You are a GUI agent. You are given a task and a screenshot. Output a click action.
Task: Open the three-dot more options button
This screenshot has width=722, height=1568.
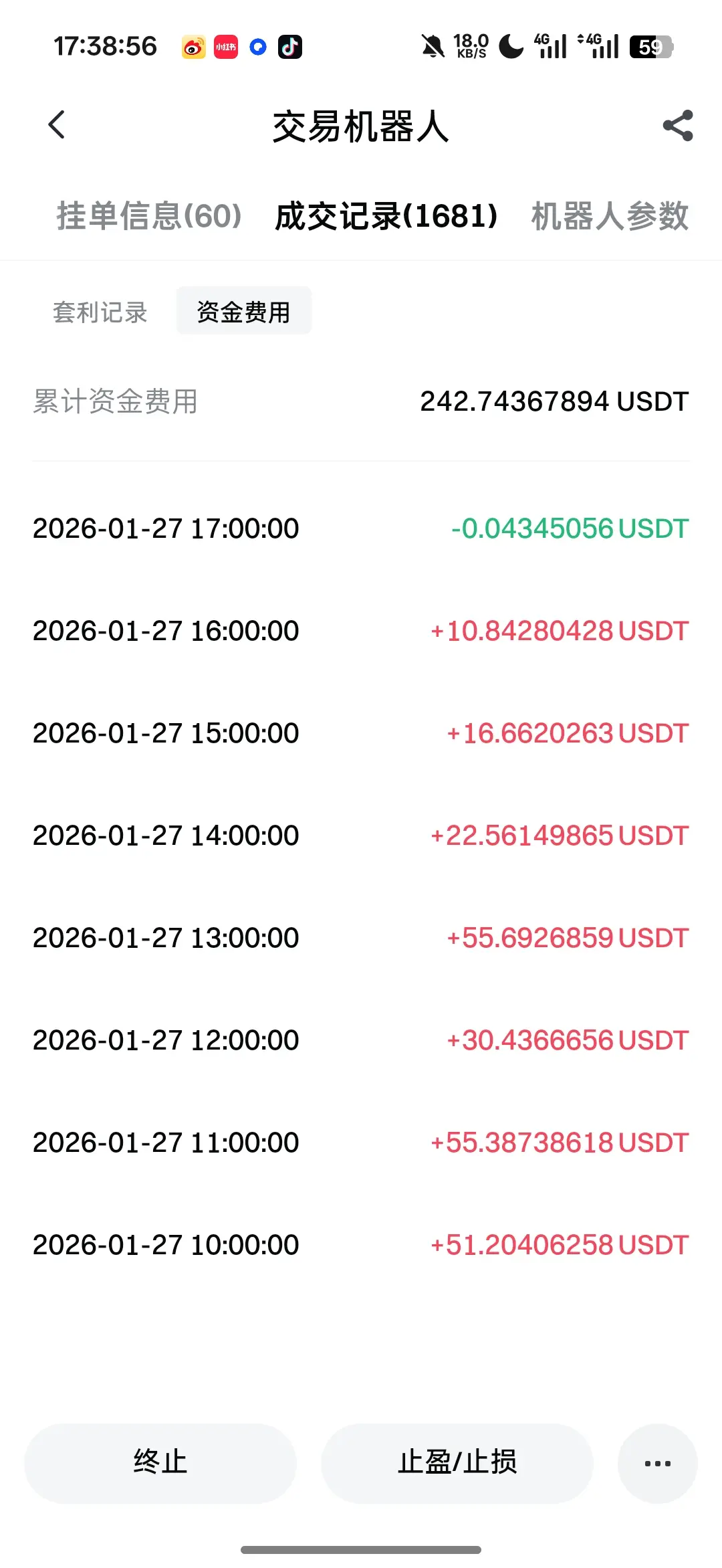657,1463
